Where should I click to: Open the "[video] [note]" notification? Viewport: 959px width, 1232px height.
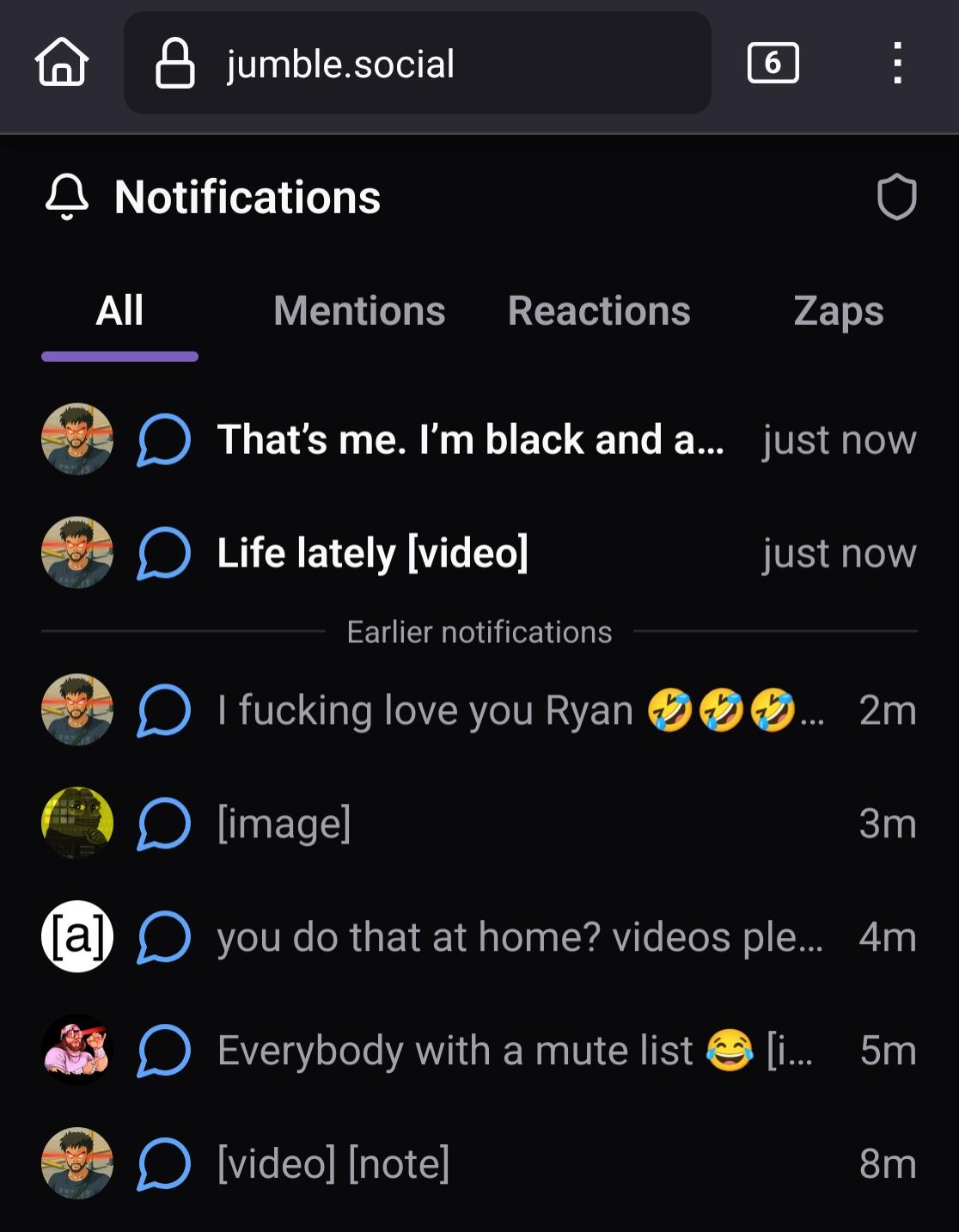[333, 1164]
